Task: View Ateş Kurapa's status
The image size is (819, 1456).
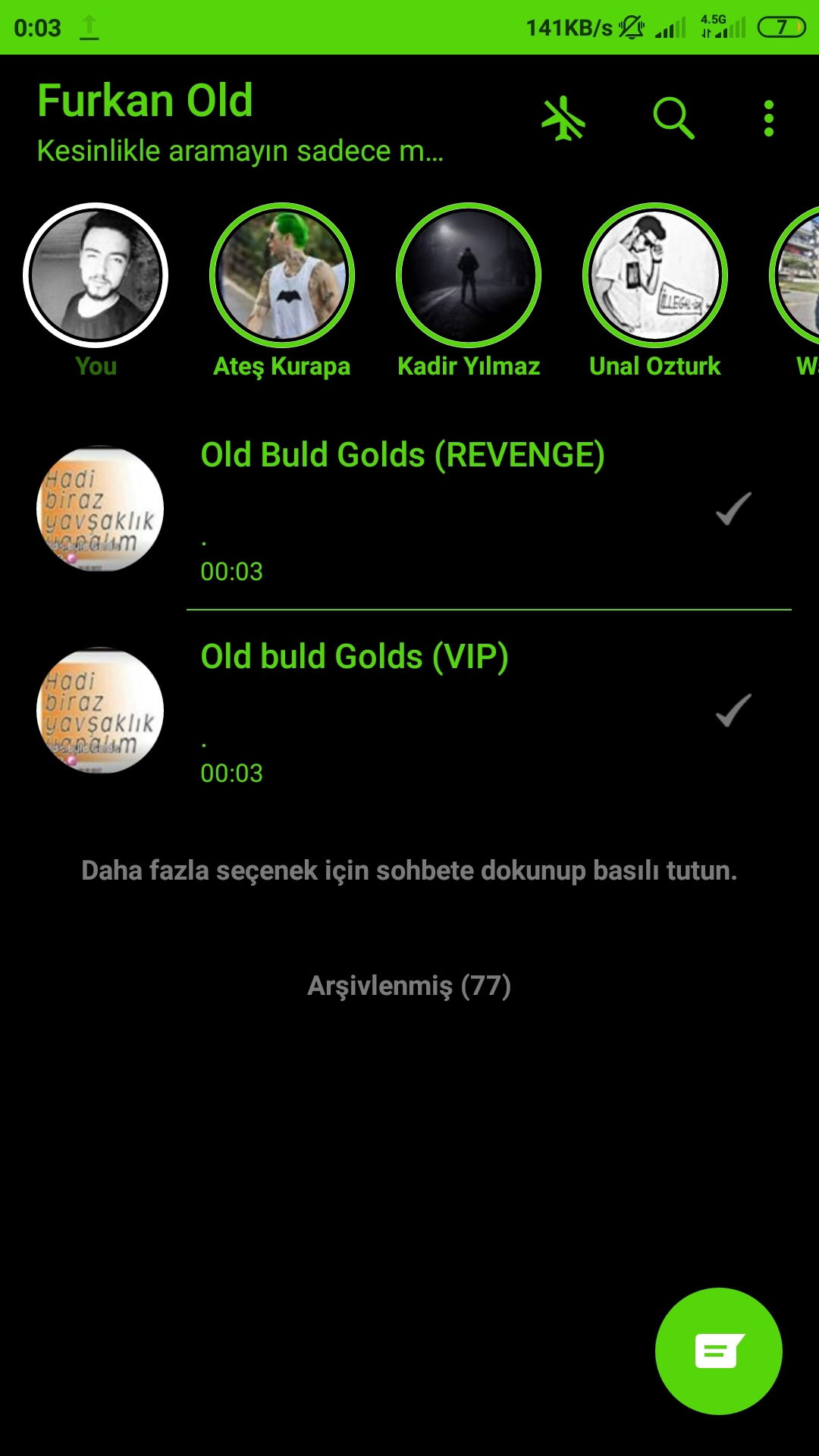Action: pos(282,275)
